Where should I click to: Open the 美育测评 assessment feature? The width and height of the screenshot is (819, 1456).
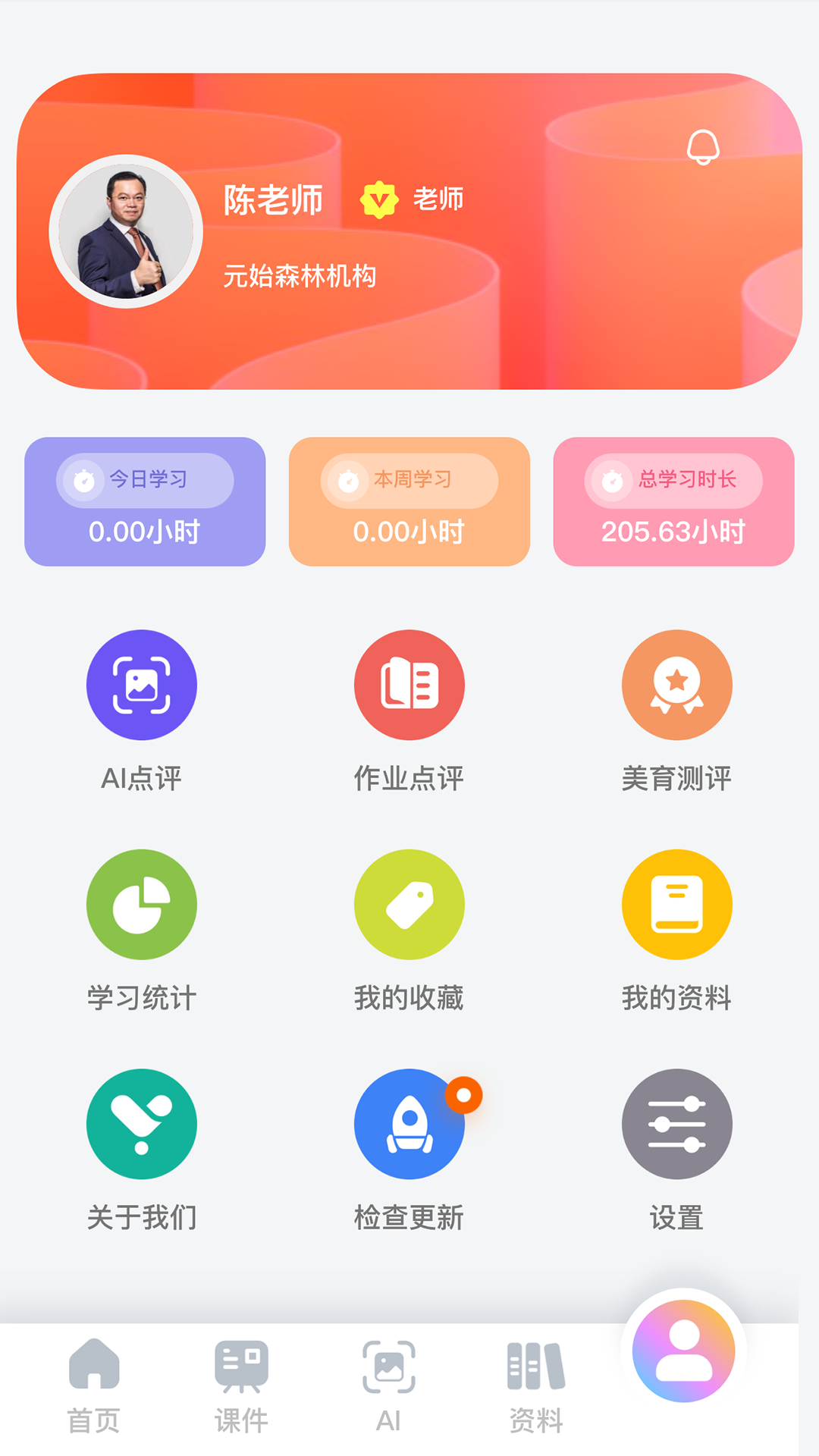[x=677, y=684]
